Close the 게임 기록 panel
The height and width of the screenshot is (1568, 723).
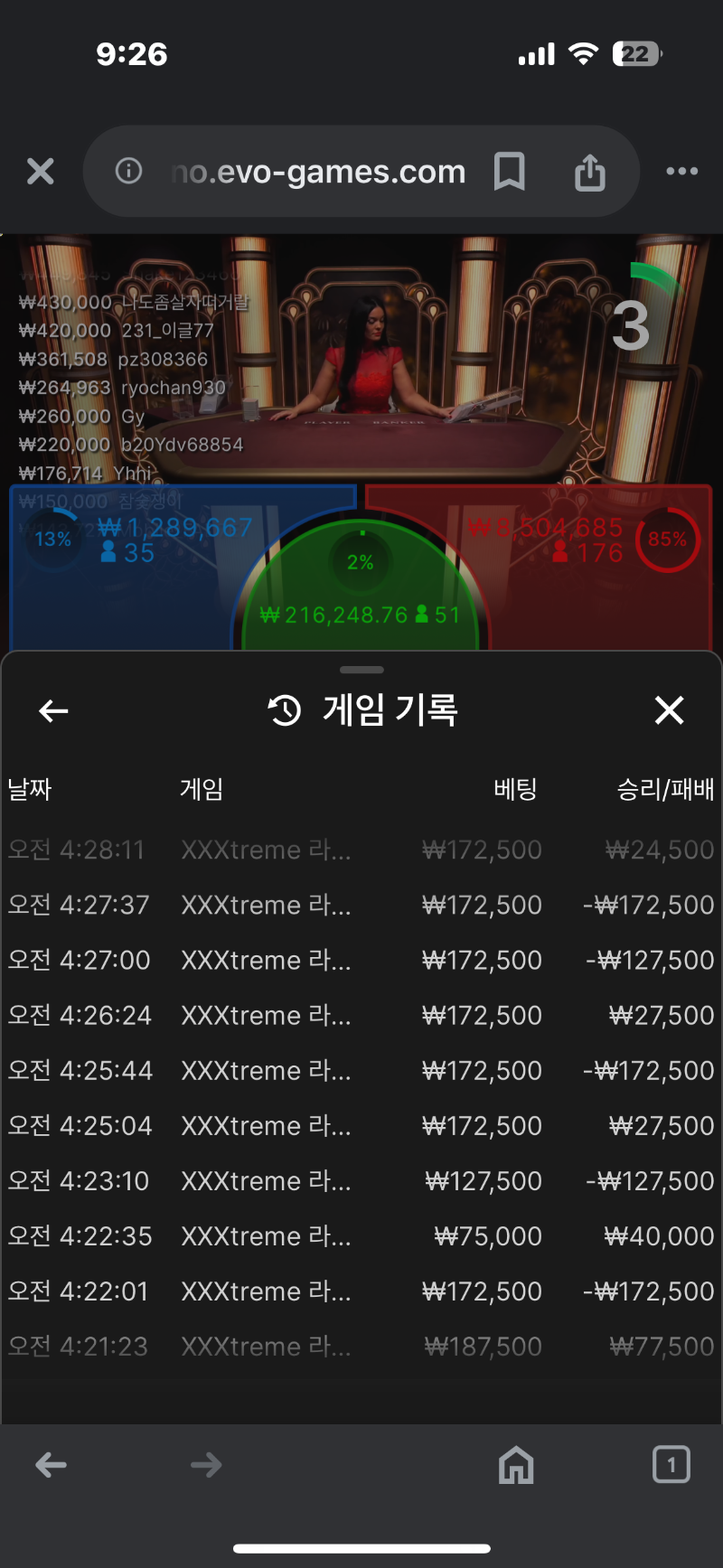(x=669, y=710)
